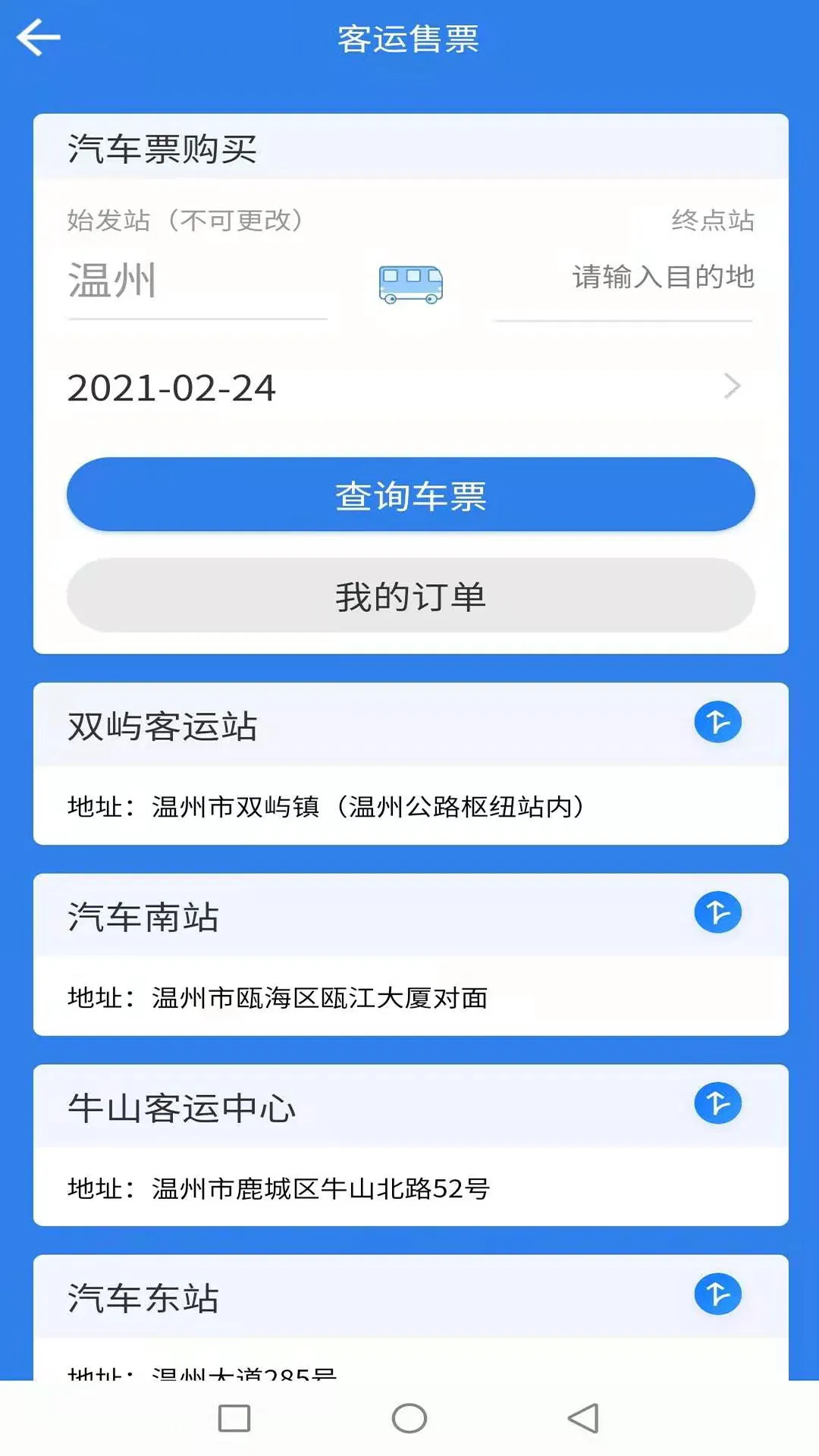Screen dimensions: 819x1456
Task: Select address line 温州市鹿城区牛山北路52号
Action: coord(278,1191)
